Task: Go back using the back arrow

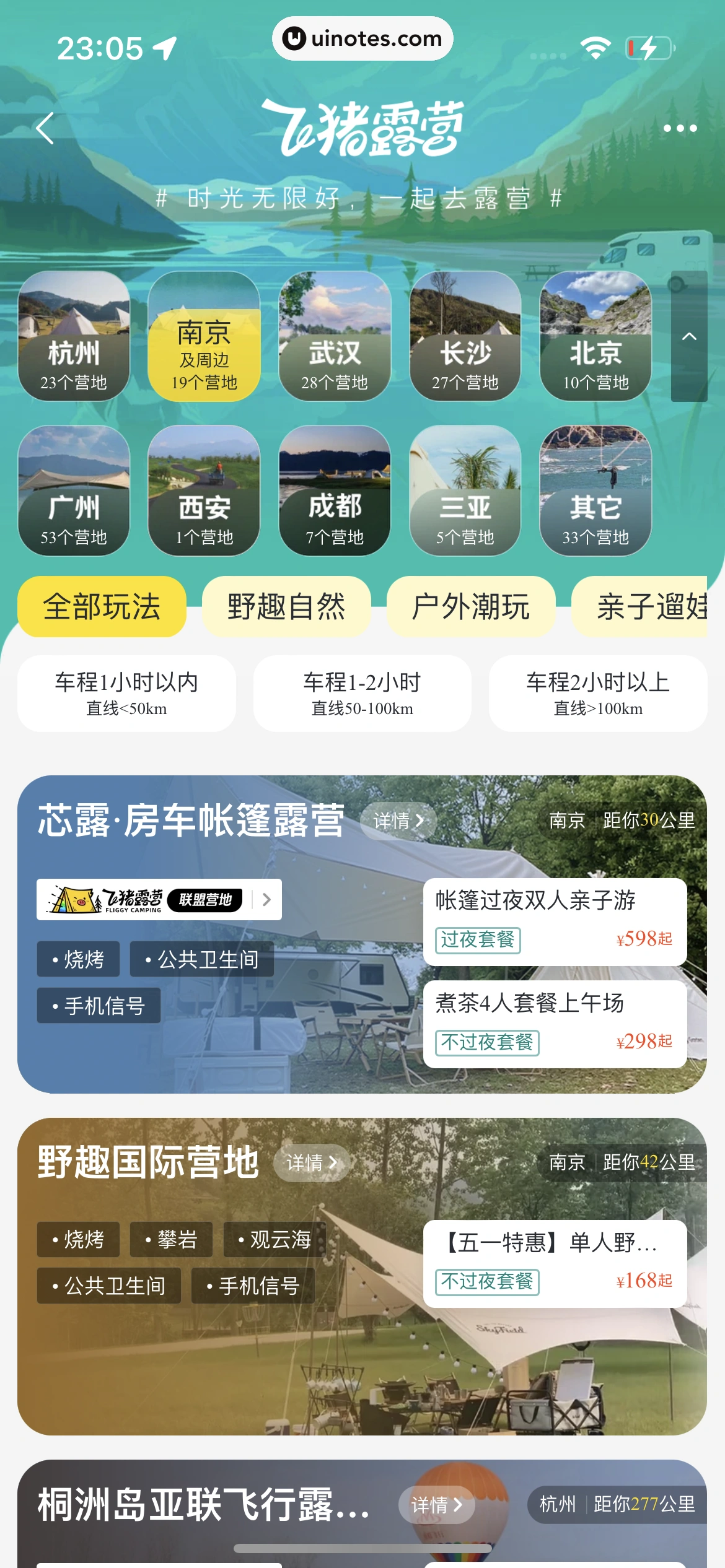Action: (45, 128)
